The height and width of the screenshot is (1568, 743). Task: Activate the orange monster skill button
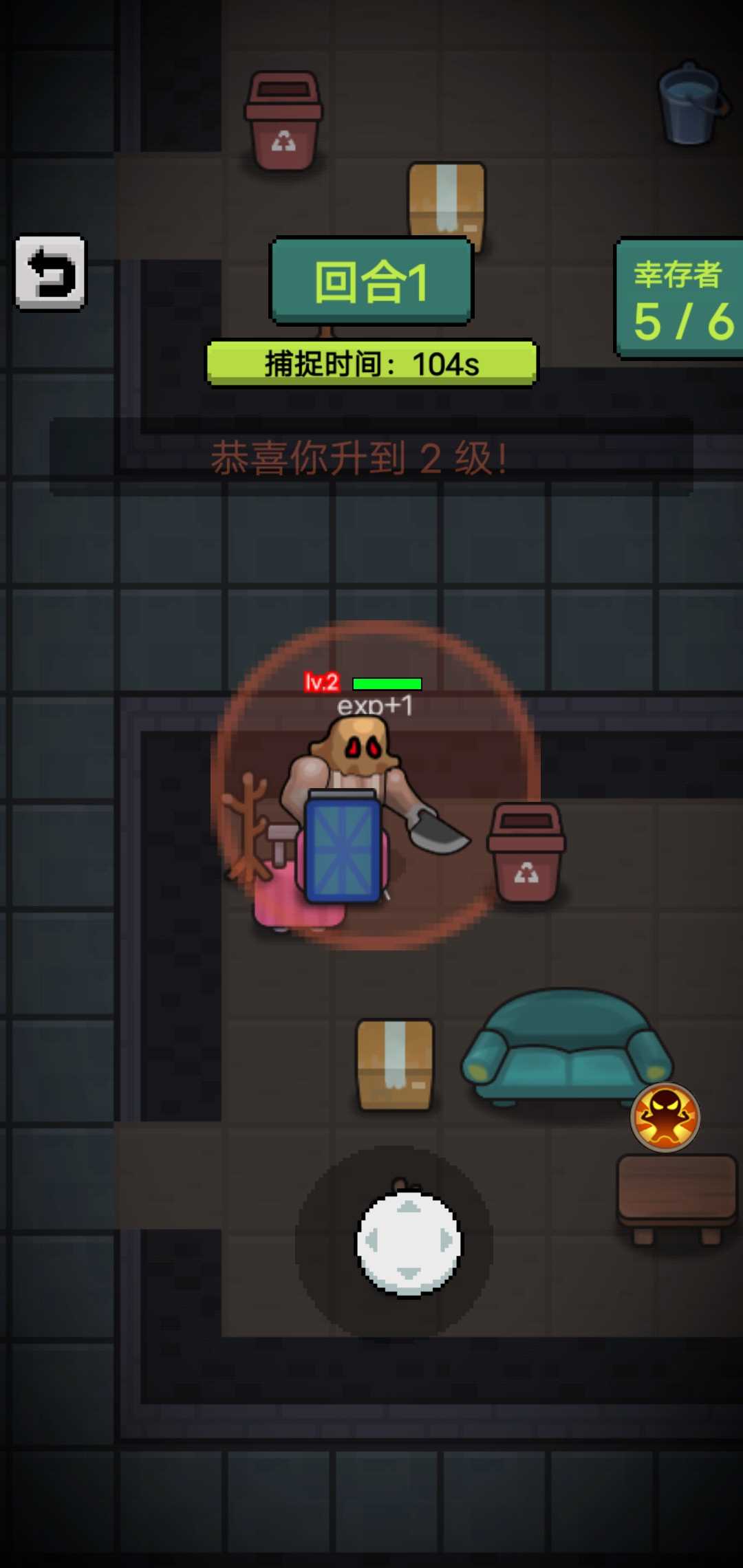click(665, 1117)
